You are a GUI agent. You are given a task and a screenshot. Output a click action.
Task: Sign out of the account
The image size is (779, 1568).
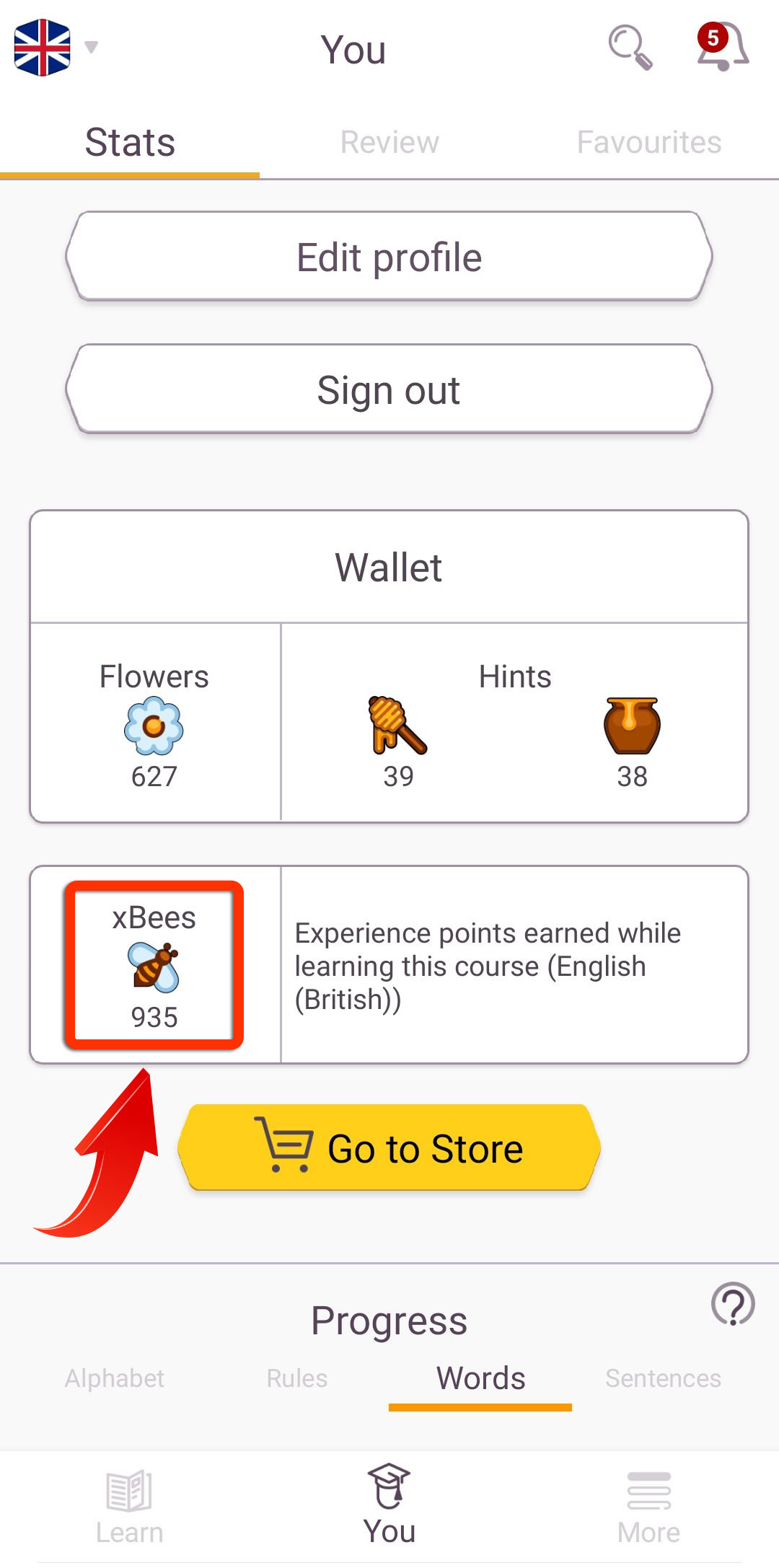coord(389,389)
